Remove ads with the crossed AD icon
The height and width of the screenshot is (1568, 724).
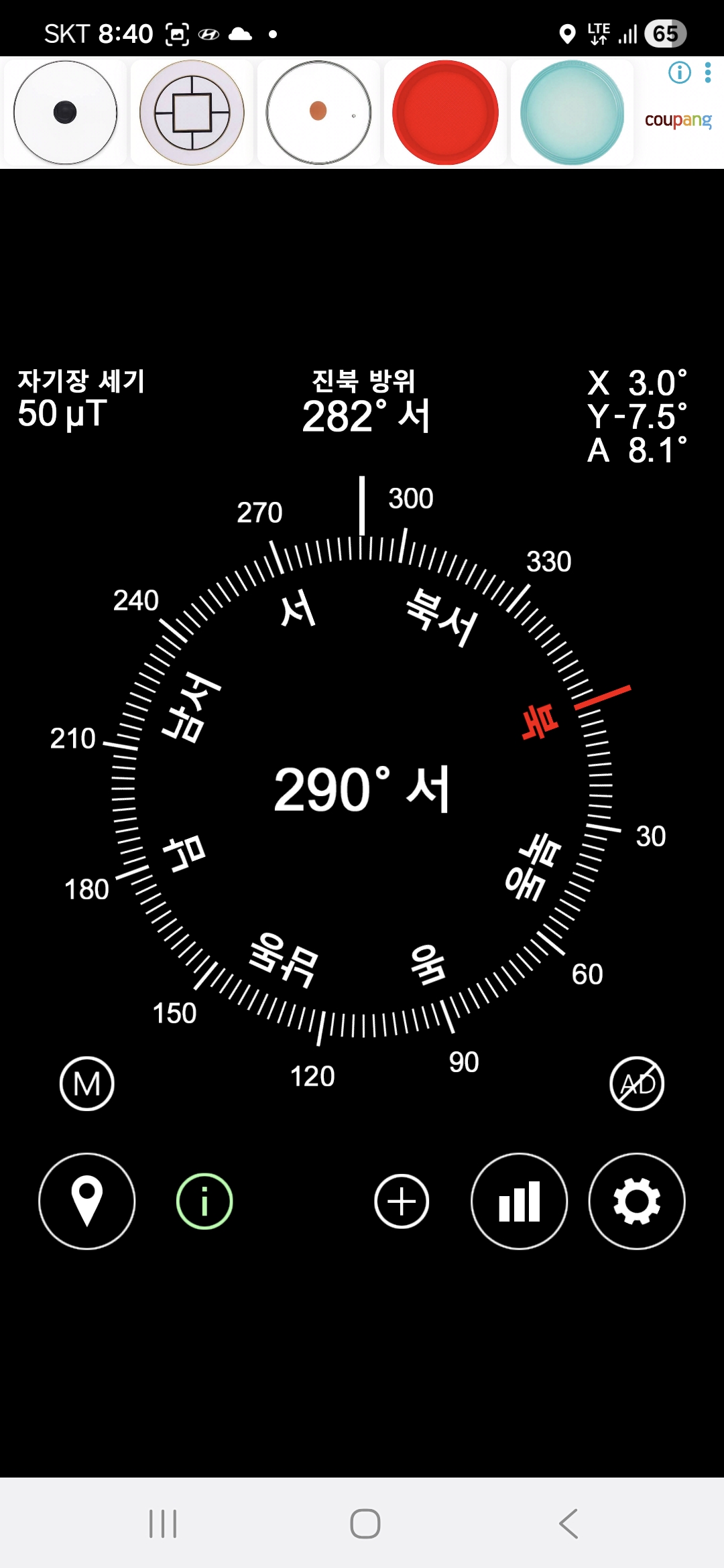[637, 1084]
